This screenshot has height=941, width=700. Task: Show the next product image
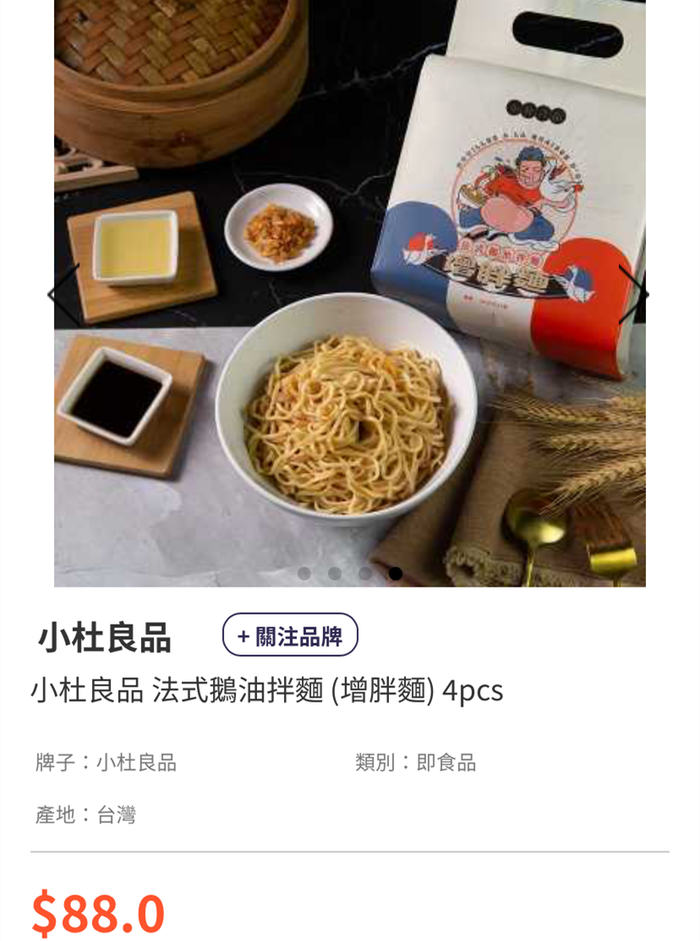click(633, 294)
